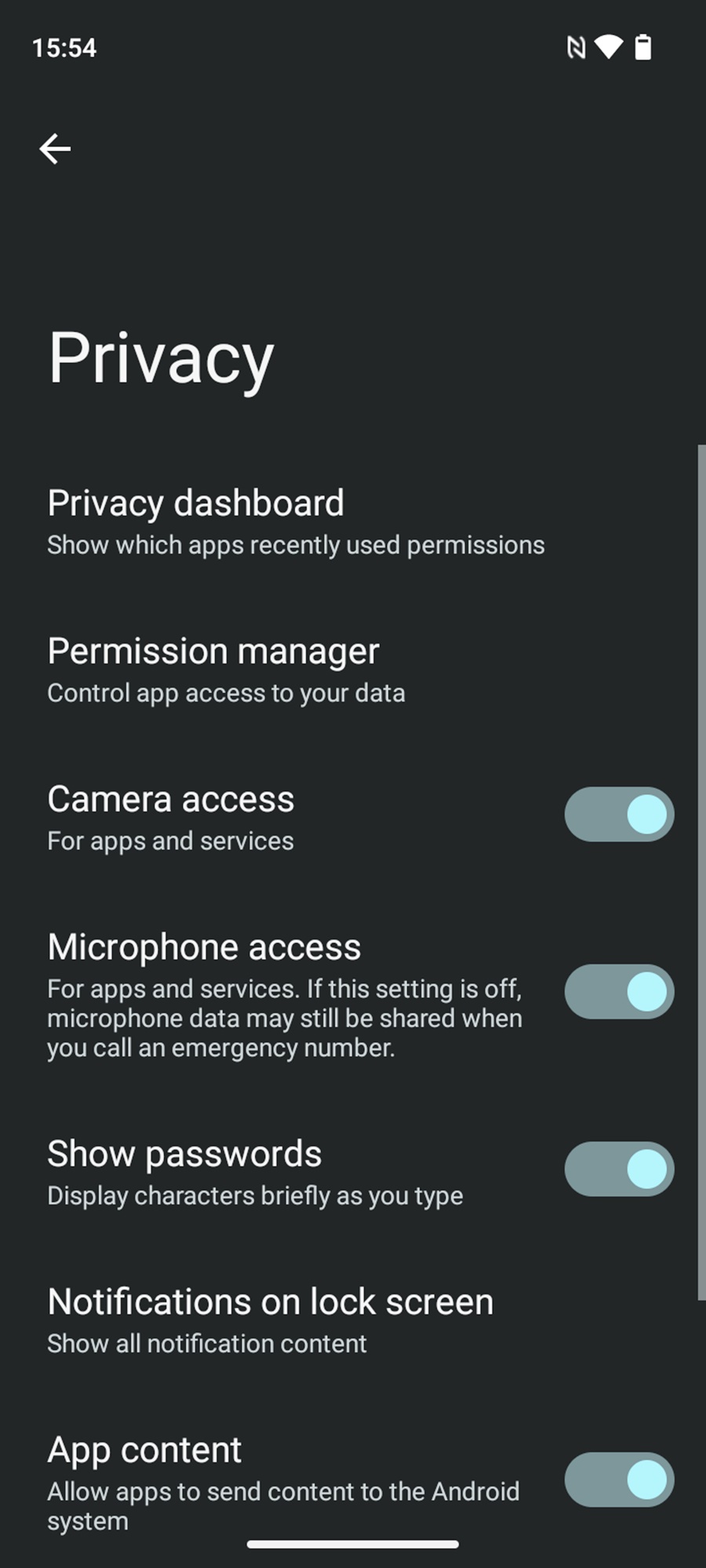Disable Microphone access switch

pyautogui.click(x=619, y=992)
